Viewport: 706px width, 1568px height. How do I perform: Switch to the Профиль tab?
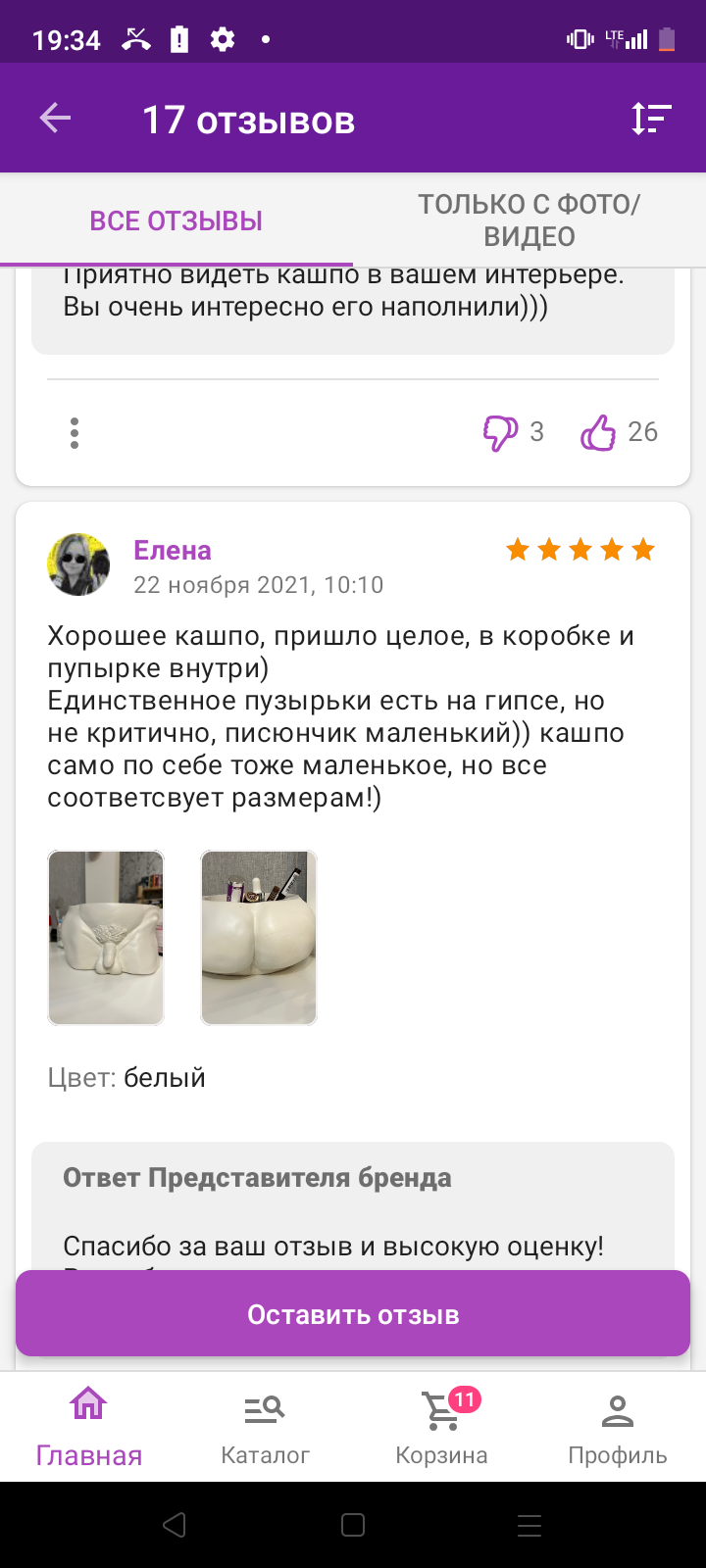click(618, 1427)
